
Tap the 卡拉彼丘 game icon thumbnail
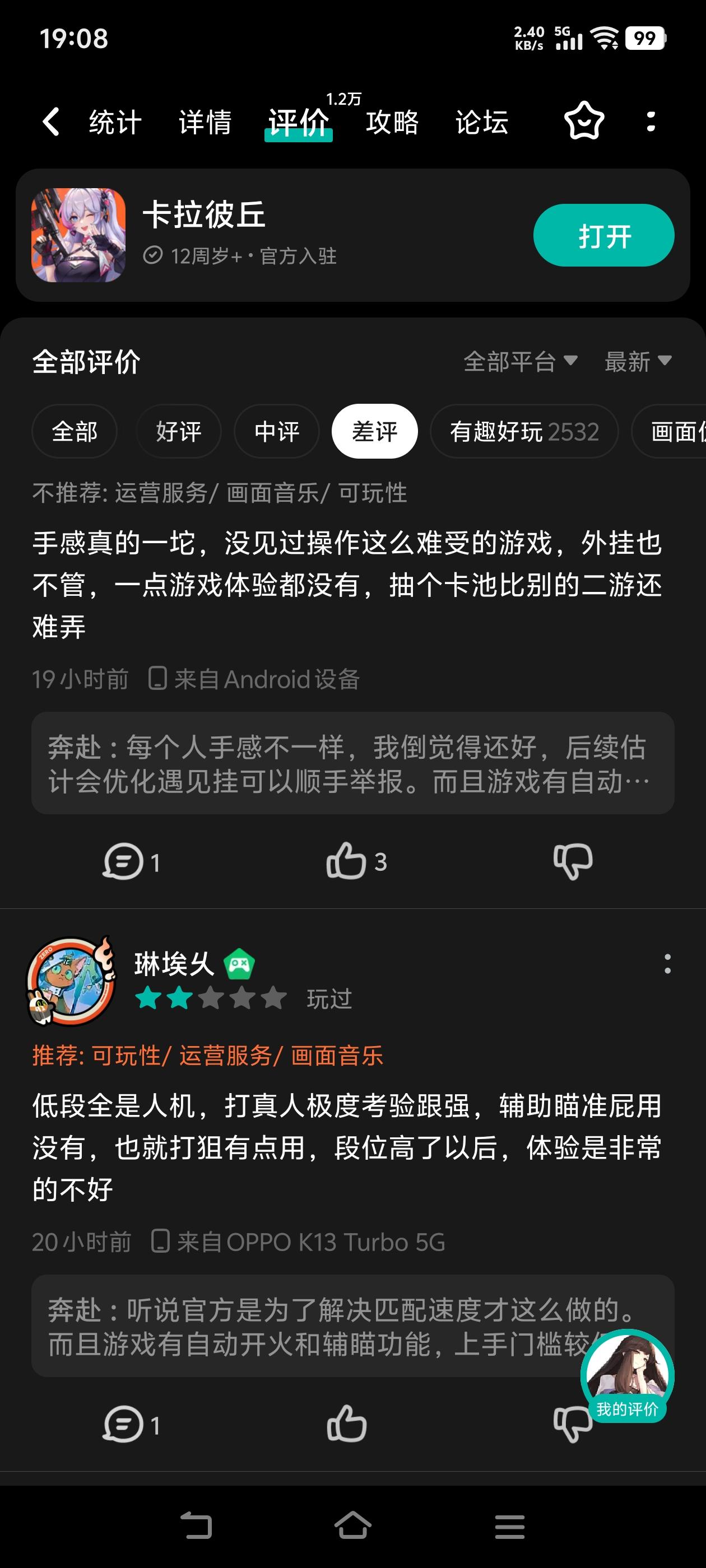(78, 235)
